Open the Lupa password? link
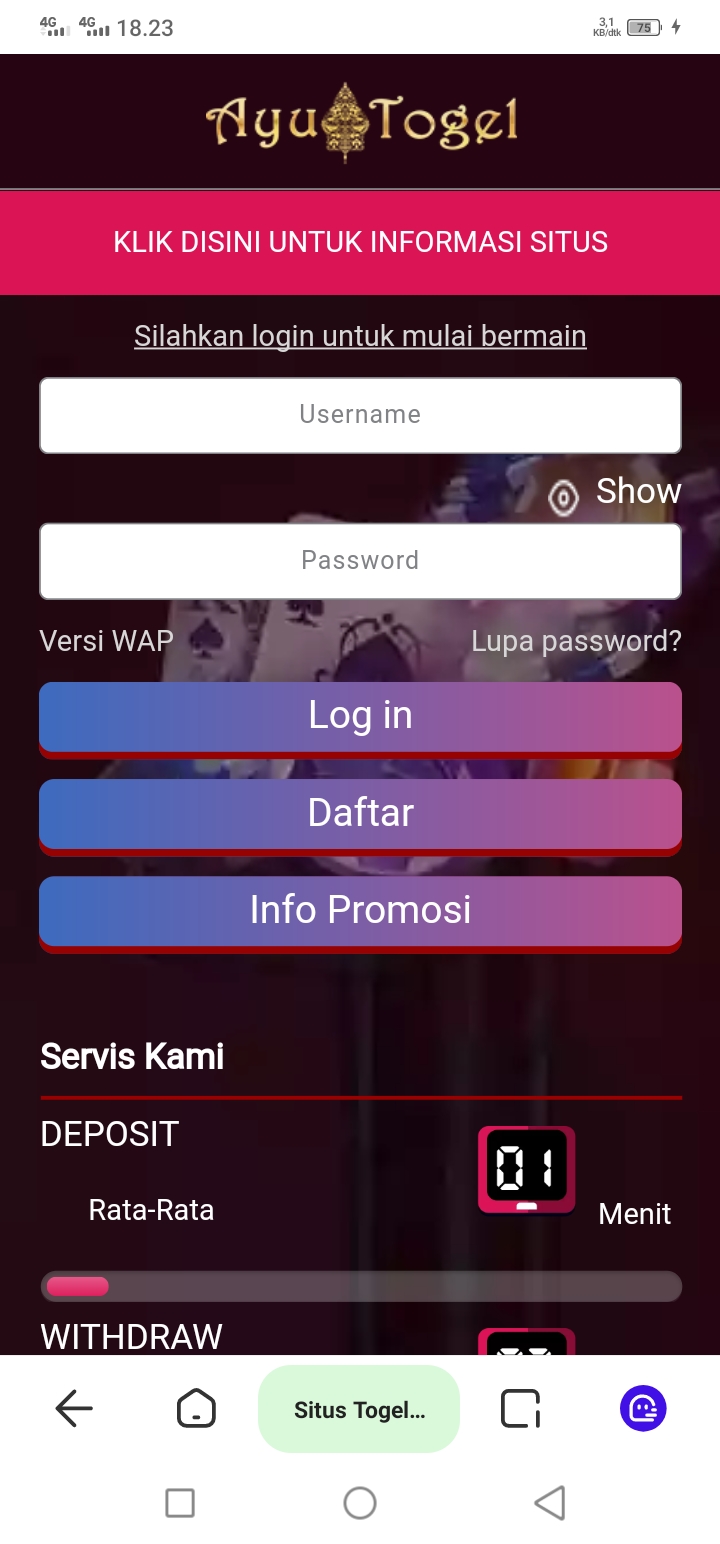The image size is (720, 1544). [576, 641]
